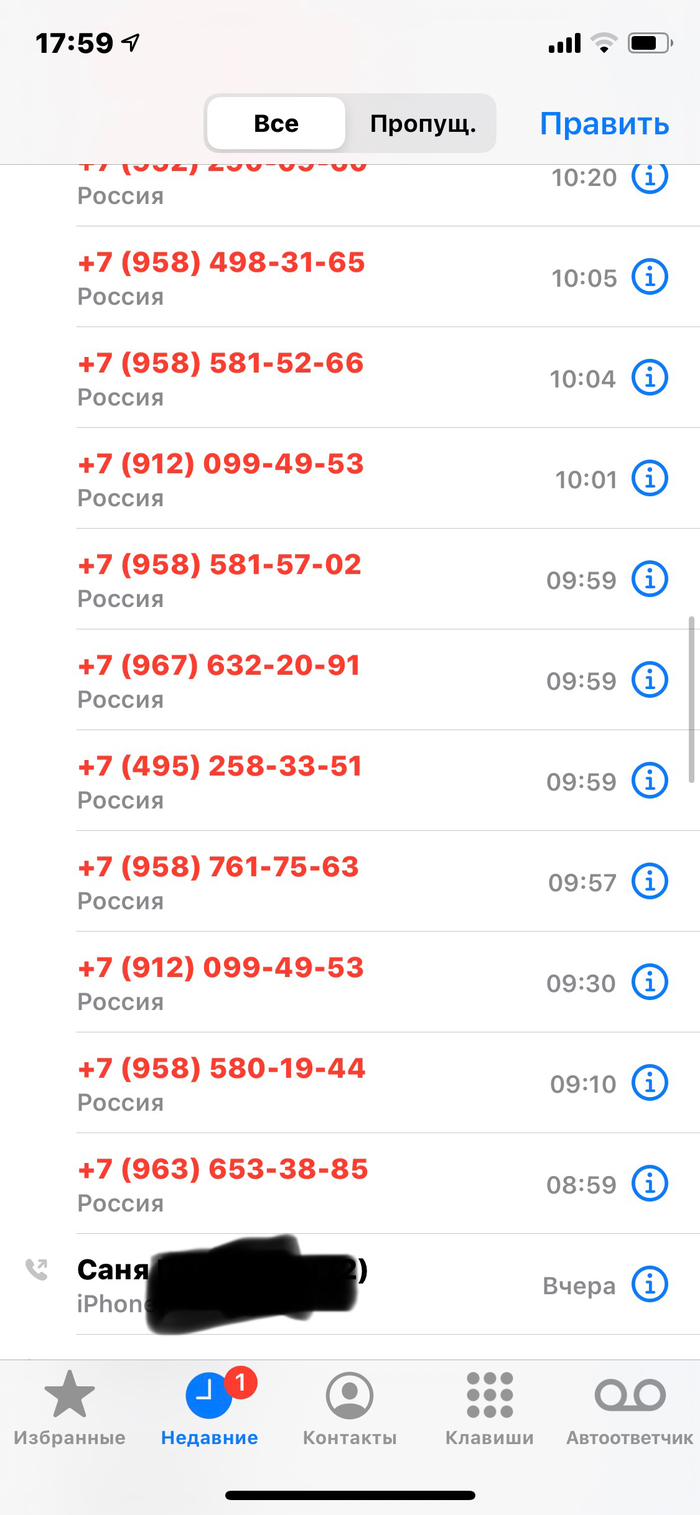Go to the Контакты tab
The width and height of the screenshot is (700, 1515).
click(x=349, y=1410)
